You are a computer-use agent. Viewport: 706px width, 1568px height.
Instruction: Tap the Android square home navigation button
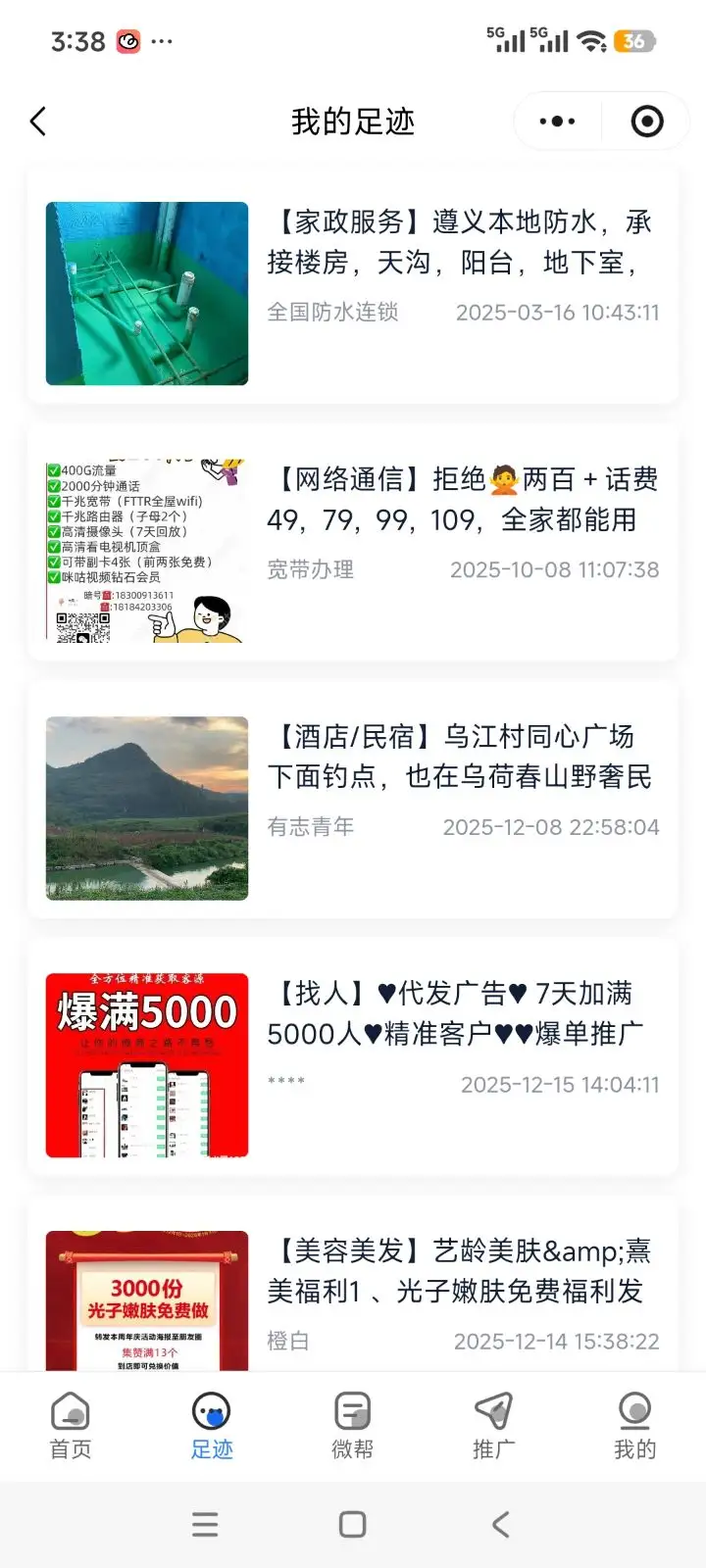tap(351, 1524)
